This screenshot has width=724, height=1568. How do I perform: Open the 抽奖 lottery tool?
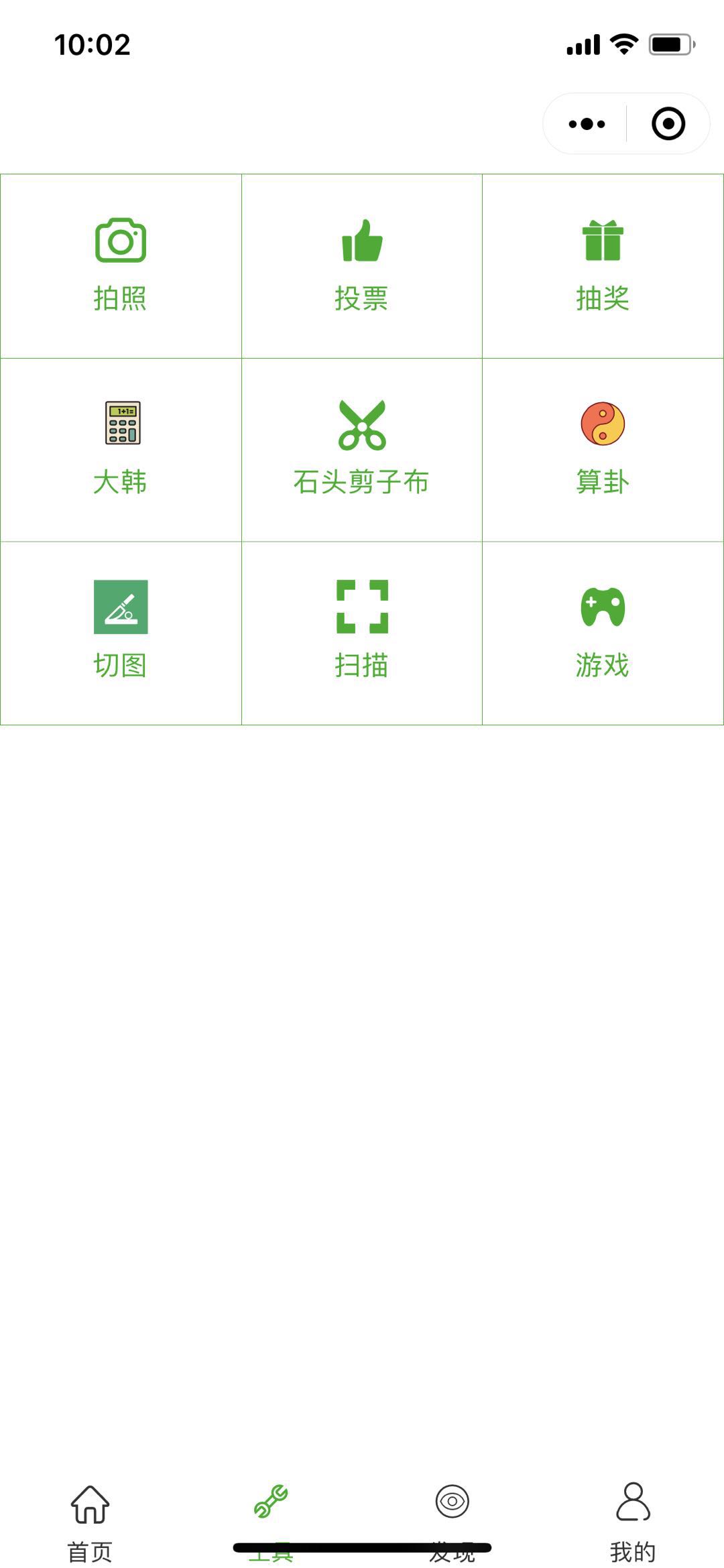tap(603, 265)
